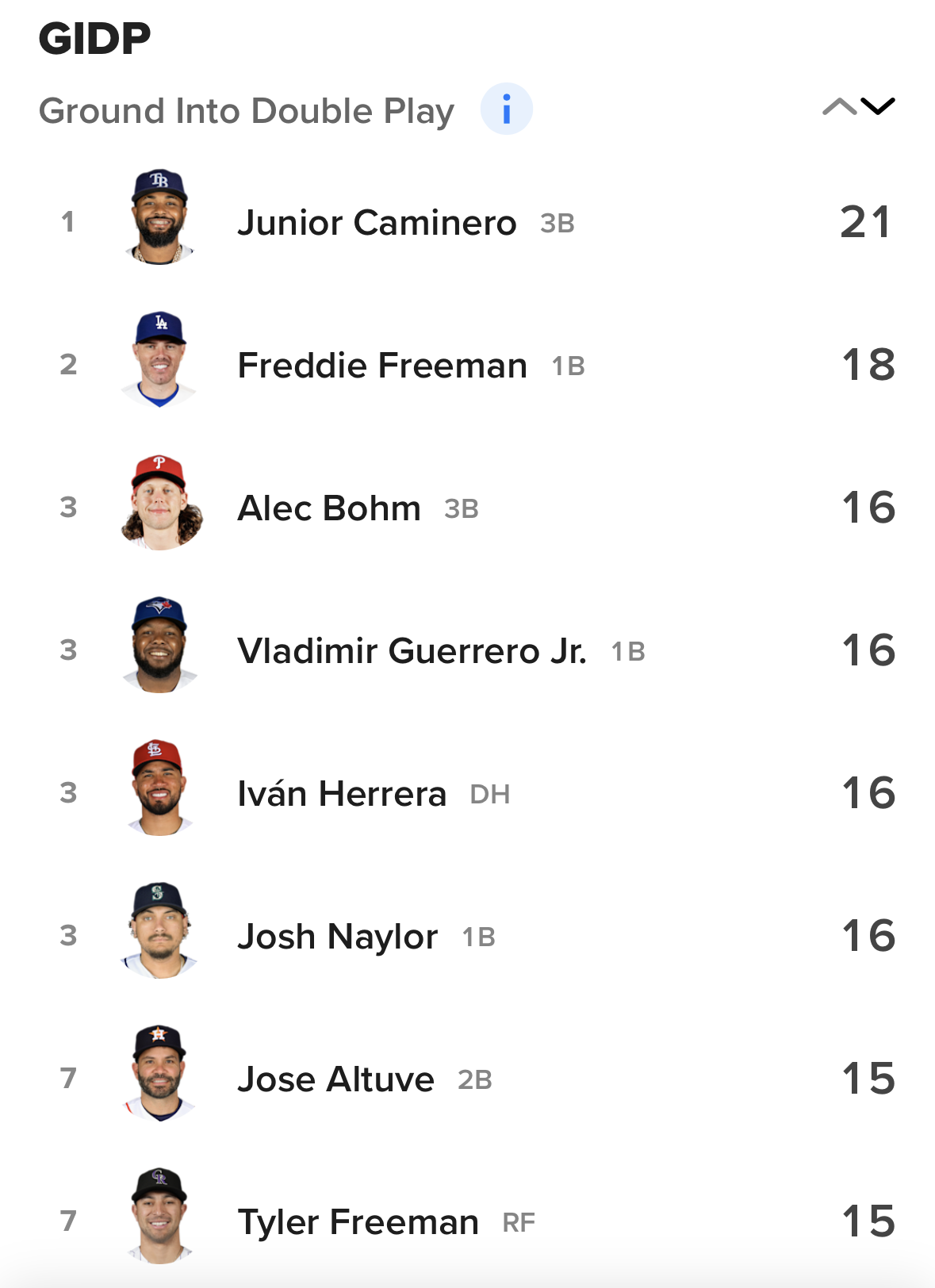Open Iván Herrera's player row

(x=468, y=792)
